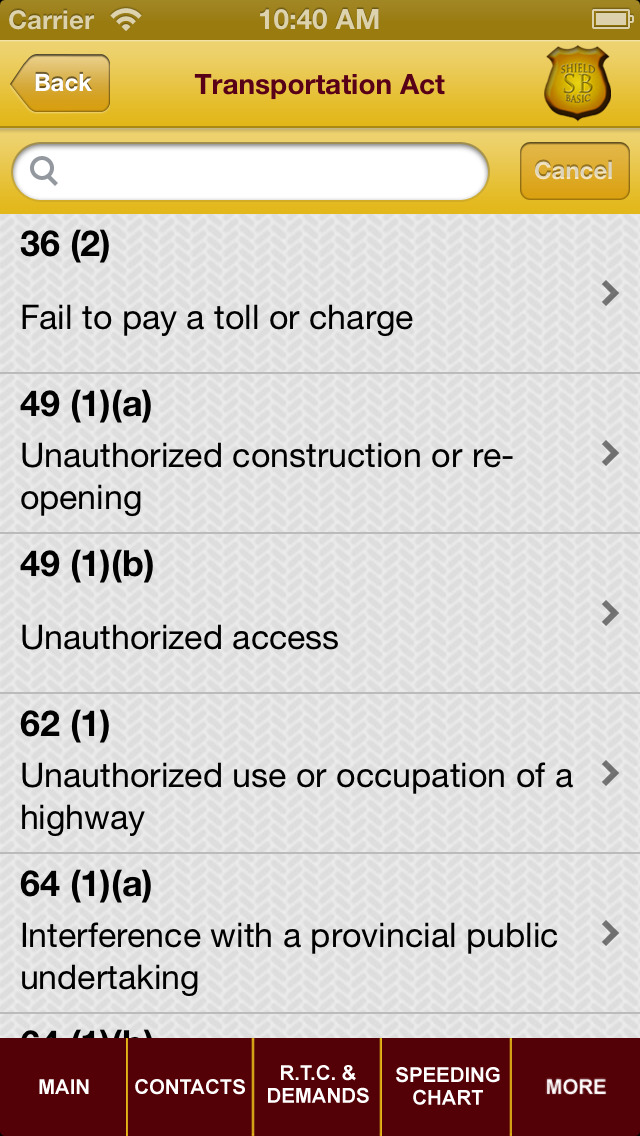View 49 (1)(b) Unauthorized access
Screen dimensions: 640x1136
point(320,614)
